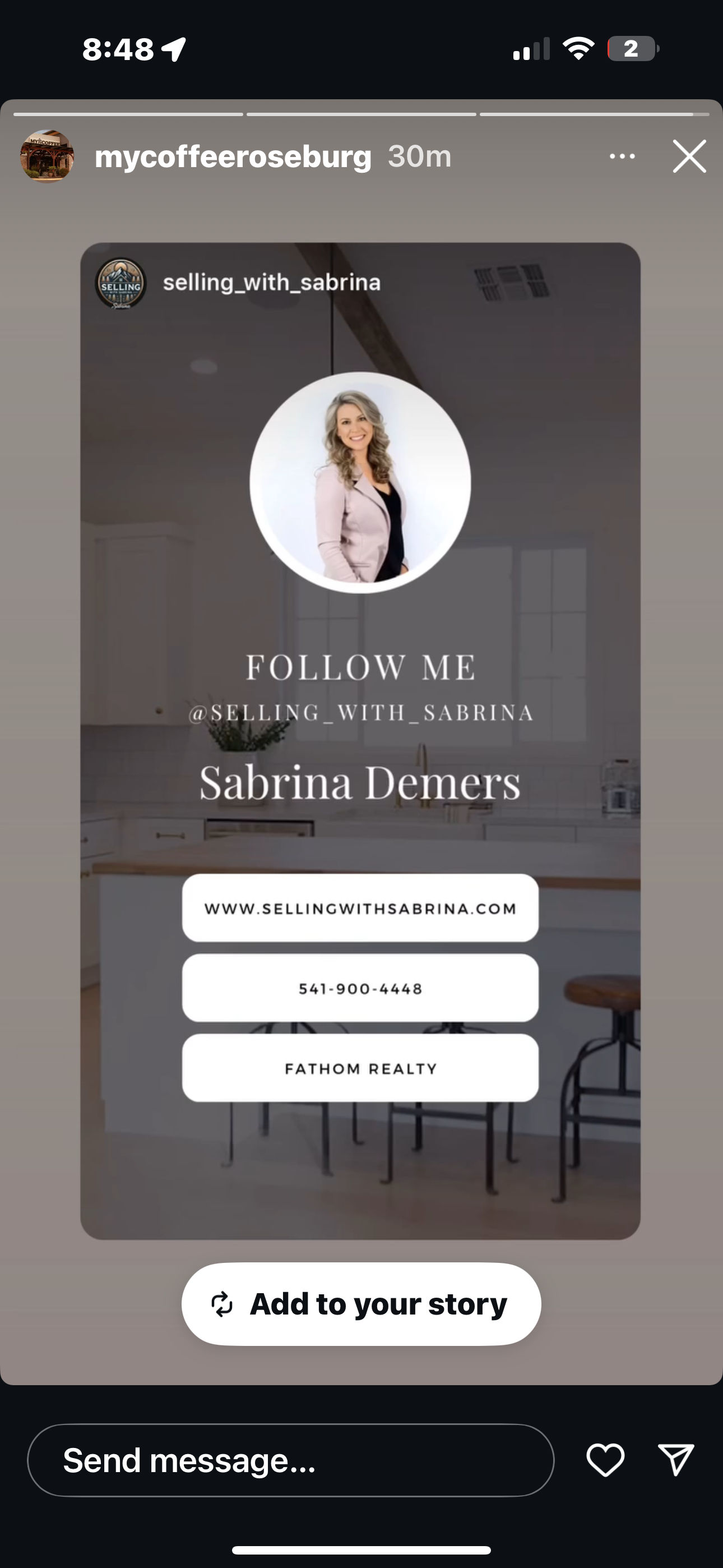Open mycoffeeroseburg profile picture
This screenshot has width=723, height=1568.
(47, 156)
